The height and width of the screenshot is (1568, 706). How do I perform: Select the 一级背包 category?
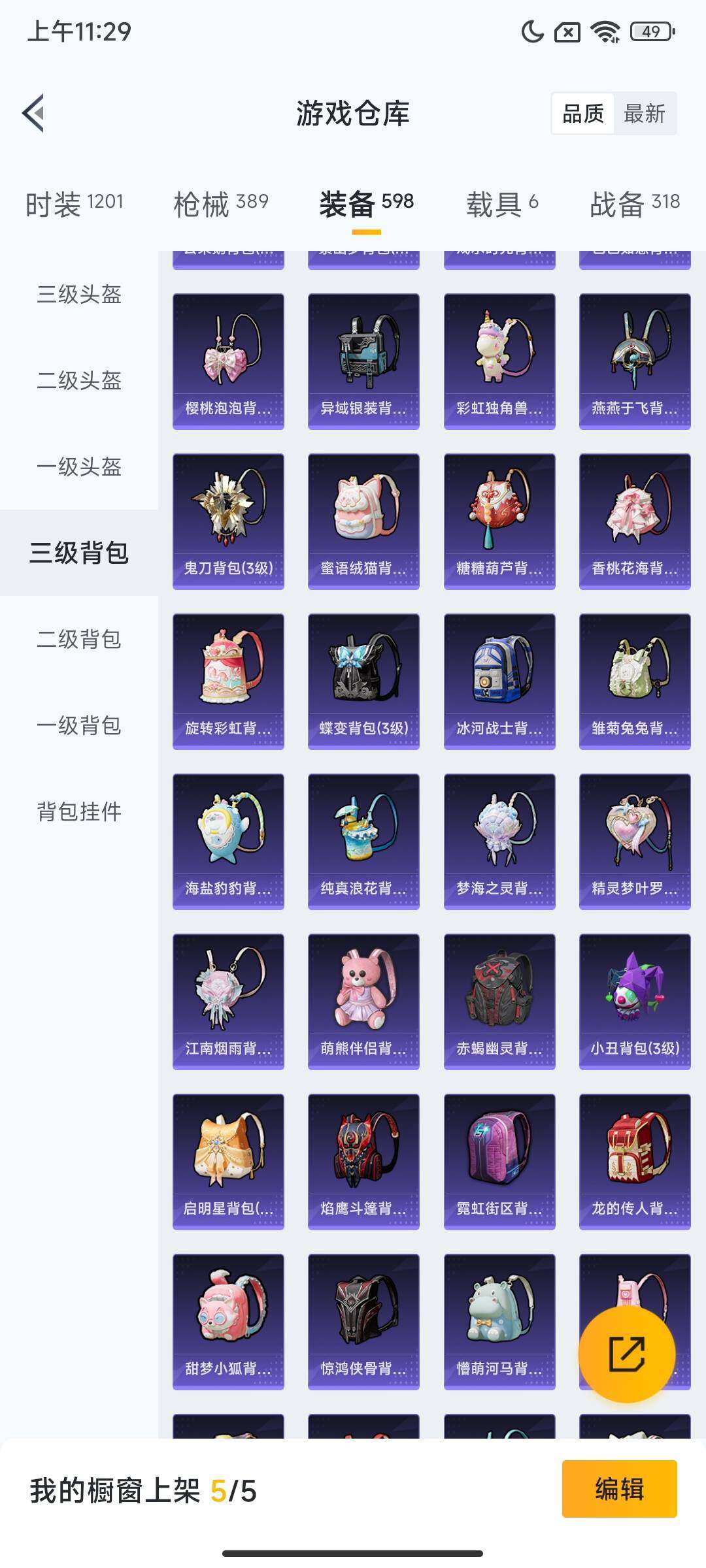pyautogui.click(x=79, y=725)
